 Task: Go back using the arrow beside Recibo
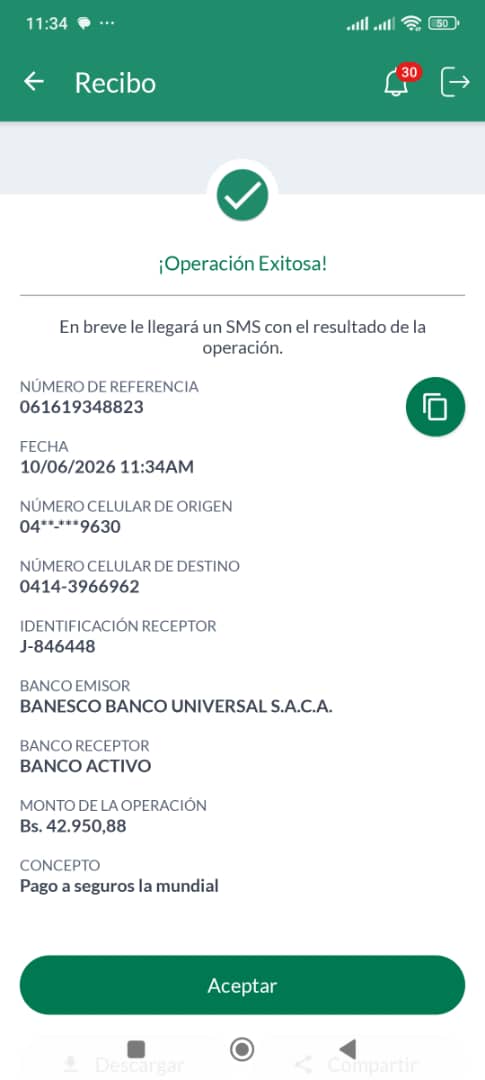tap(34, 82)
